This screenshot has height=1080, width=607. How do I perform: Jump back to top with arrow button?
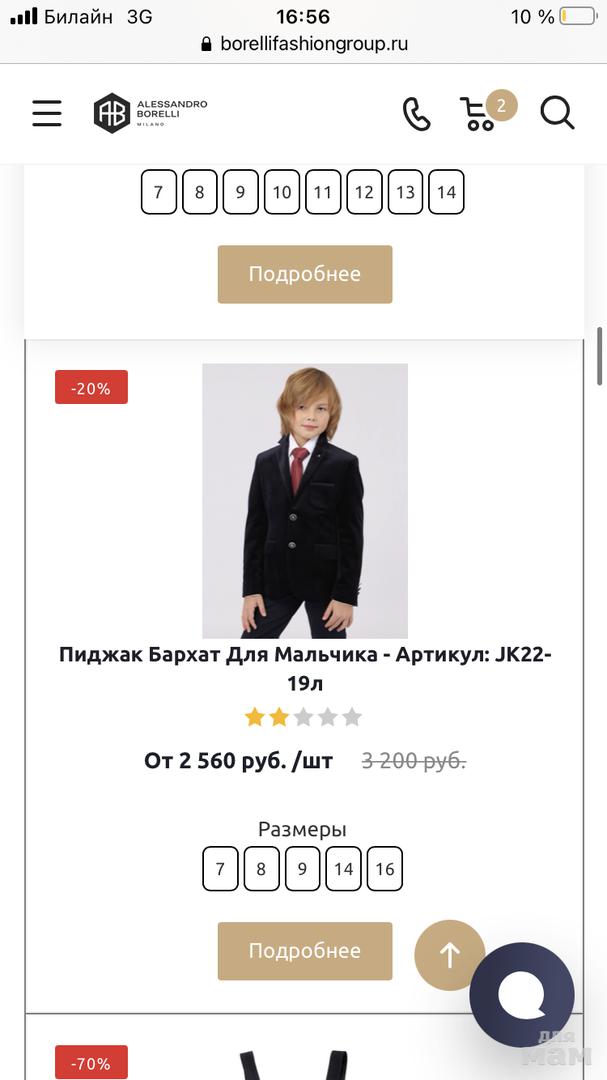(x=449, y=955)
